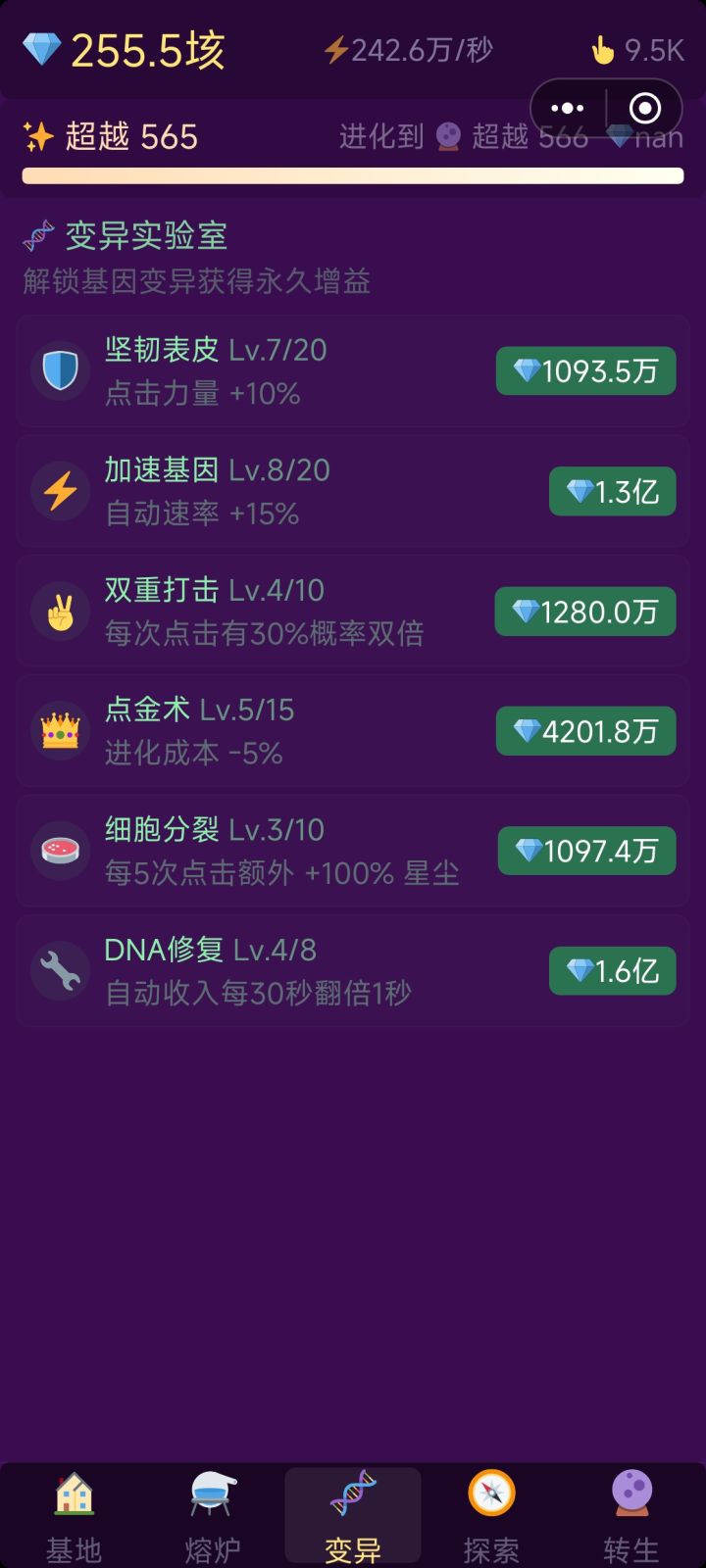
Task: Upgrade 双重打击 for 1280.0万
Action: point(584,612)
